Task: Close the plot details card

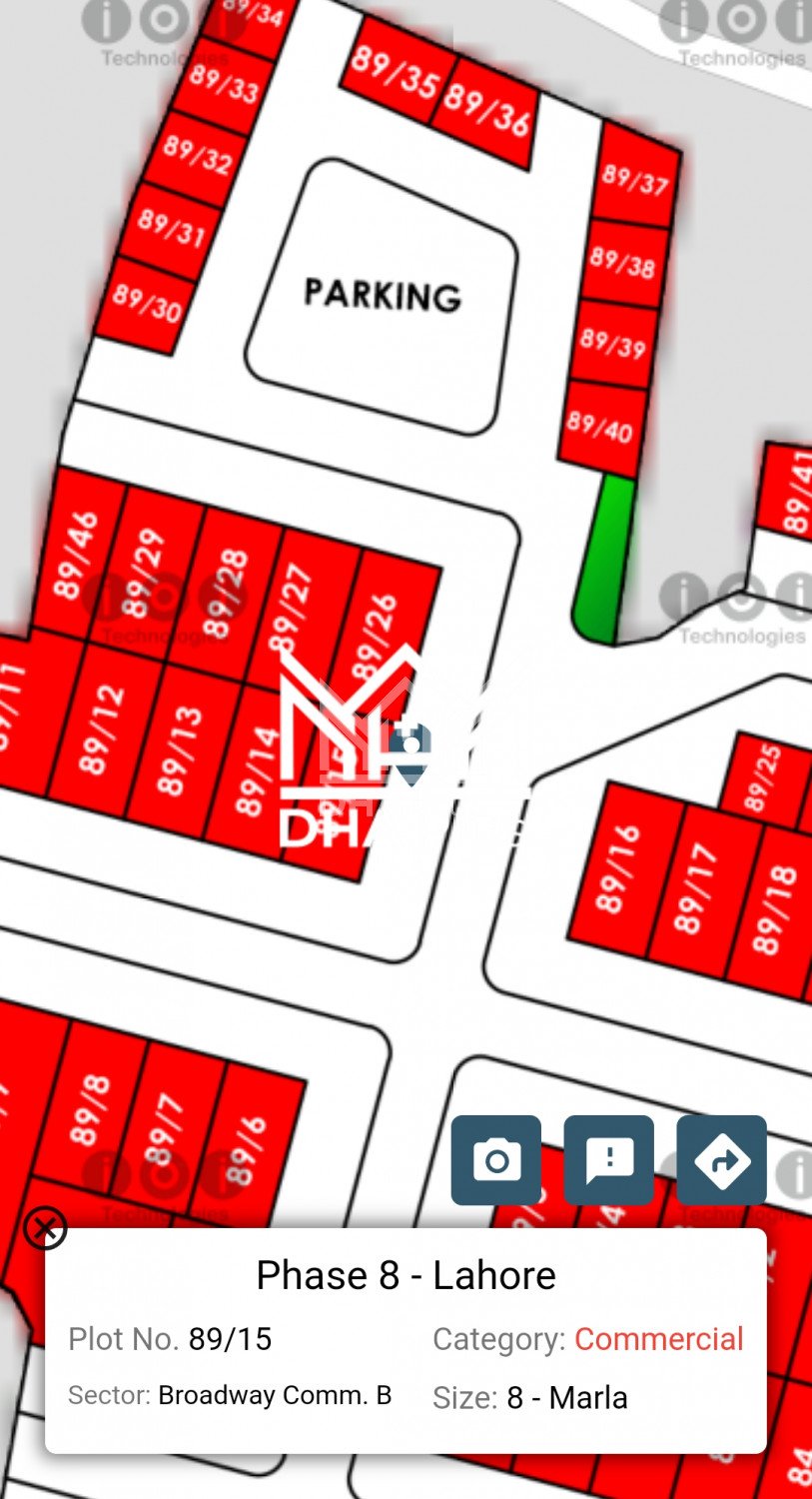Action: pyautogui.click(x=45, y=1228)
